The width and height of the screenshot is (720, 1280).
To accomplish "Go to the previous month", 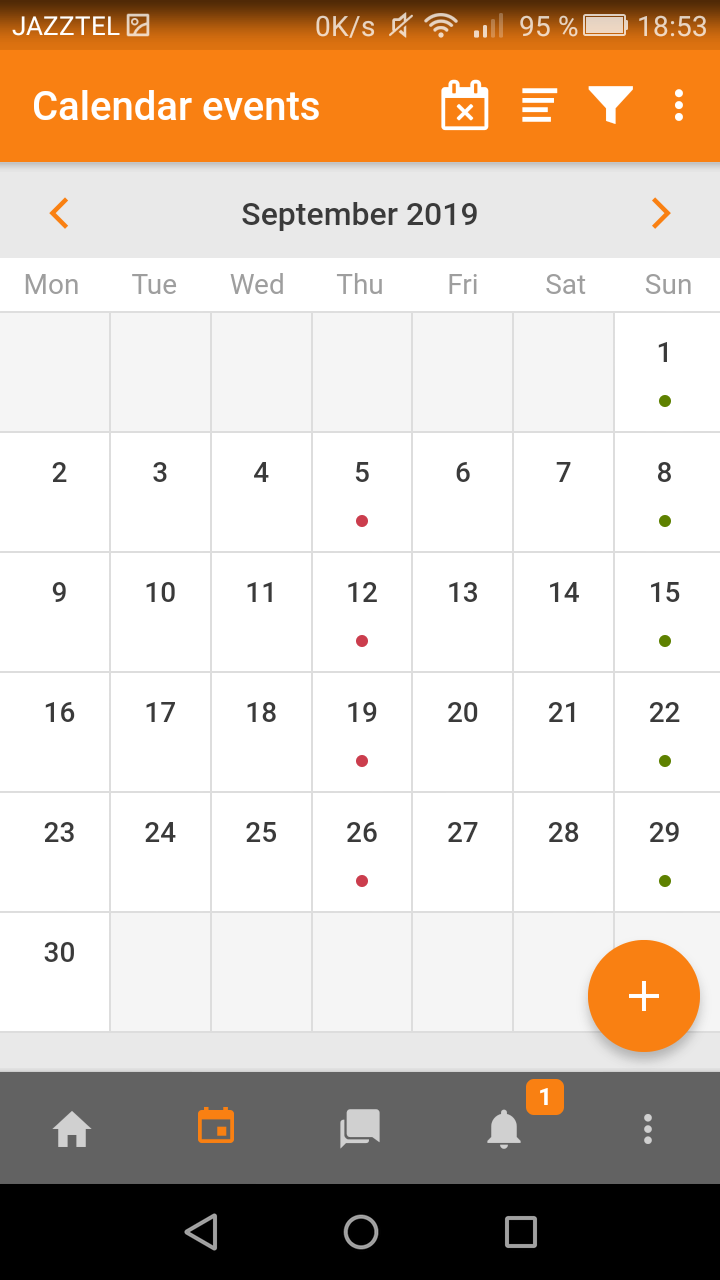I will pyautogui.click(x=59, y=213).
